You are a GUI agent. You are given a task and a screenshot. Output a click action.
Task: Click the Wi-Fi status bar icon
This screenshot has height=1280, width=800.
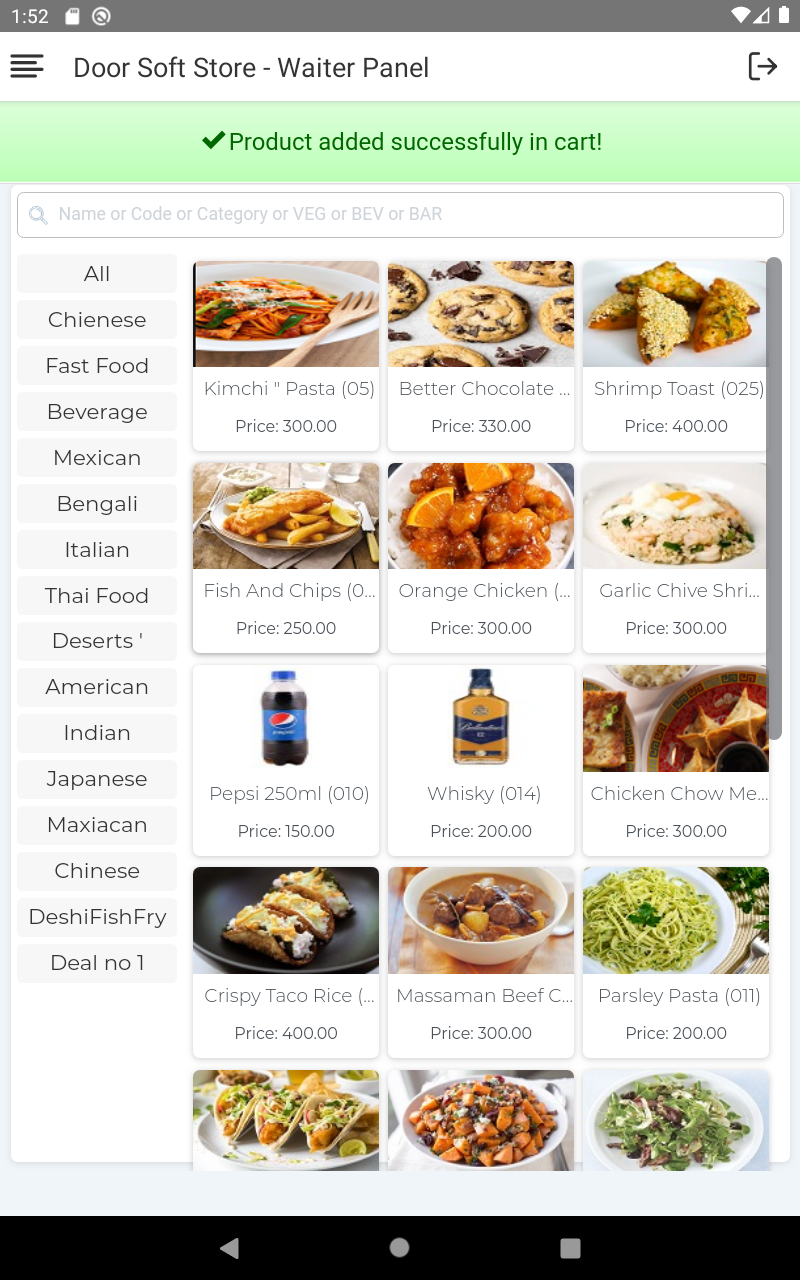740,16
